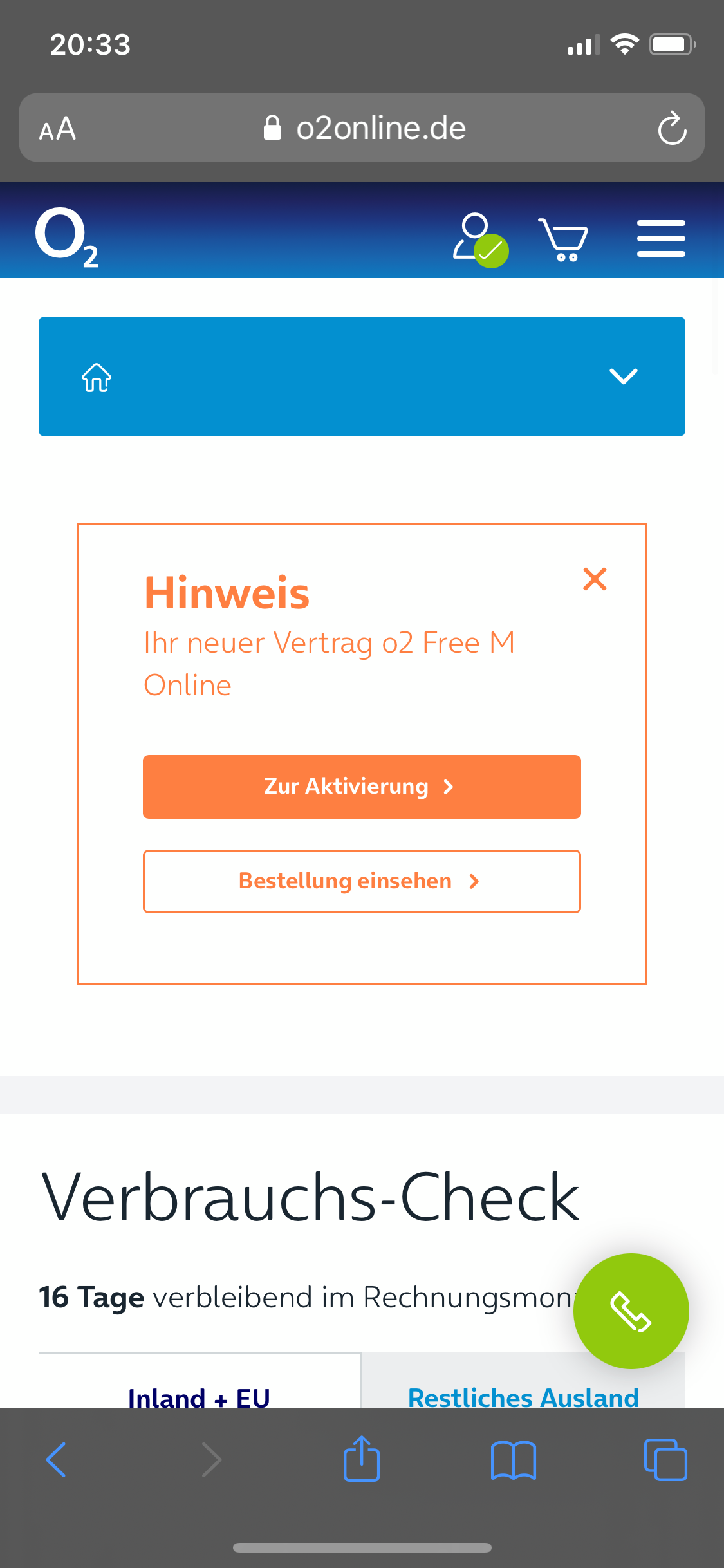Open the AA text size options

pos(58,129)
